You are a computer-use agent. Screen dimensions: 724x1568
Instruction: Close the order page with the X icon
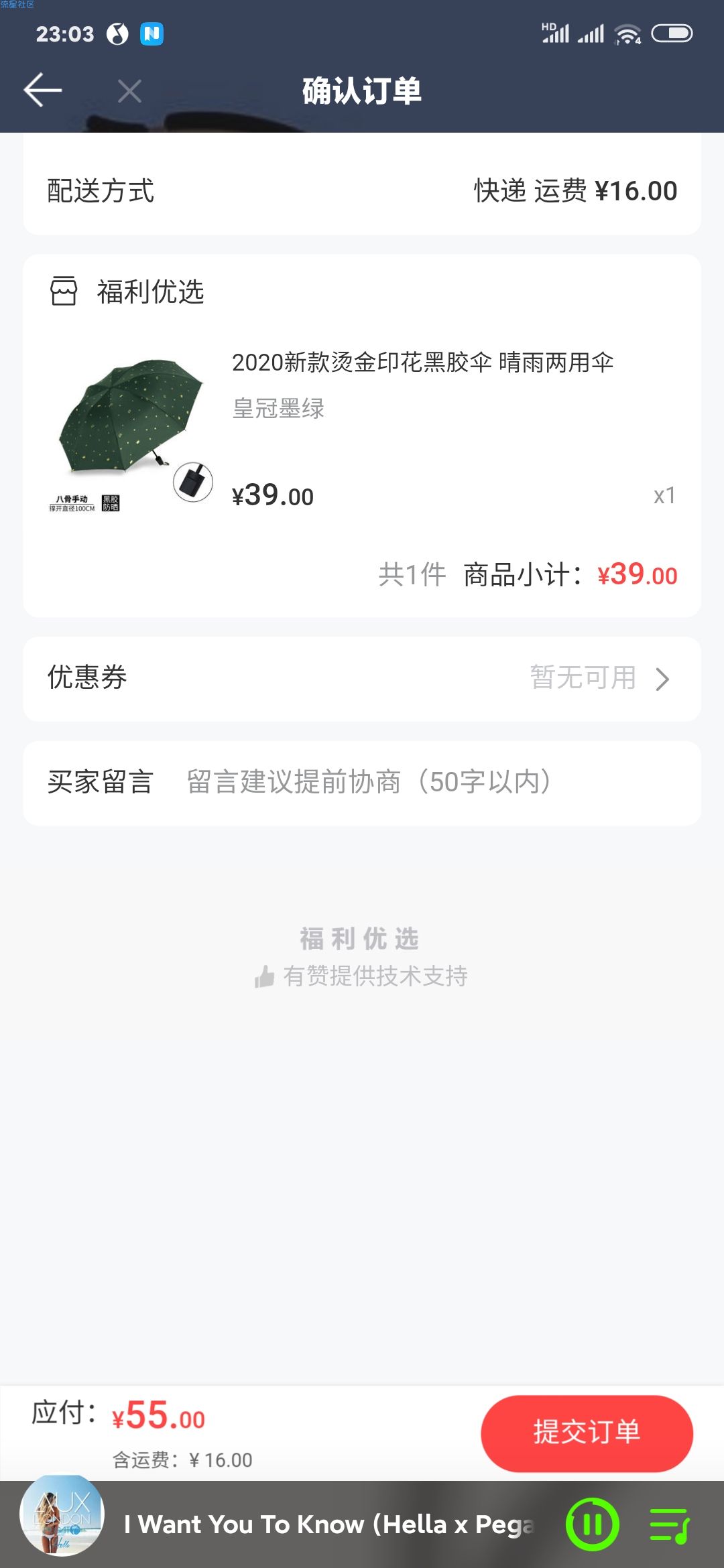129,91
